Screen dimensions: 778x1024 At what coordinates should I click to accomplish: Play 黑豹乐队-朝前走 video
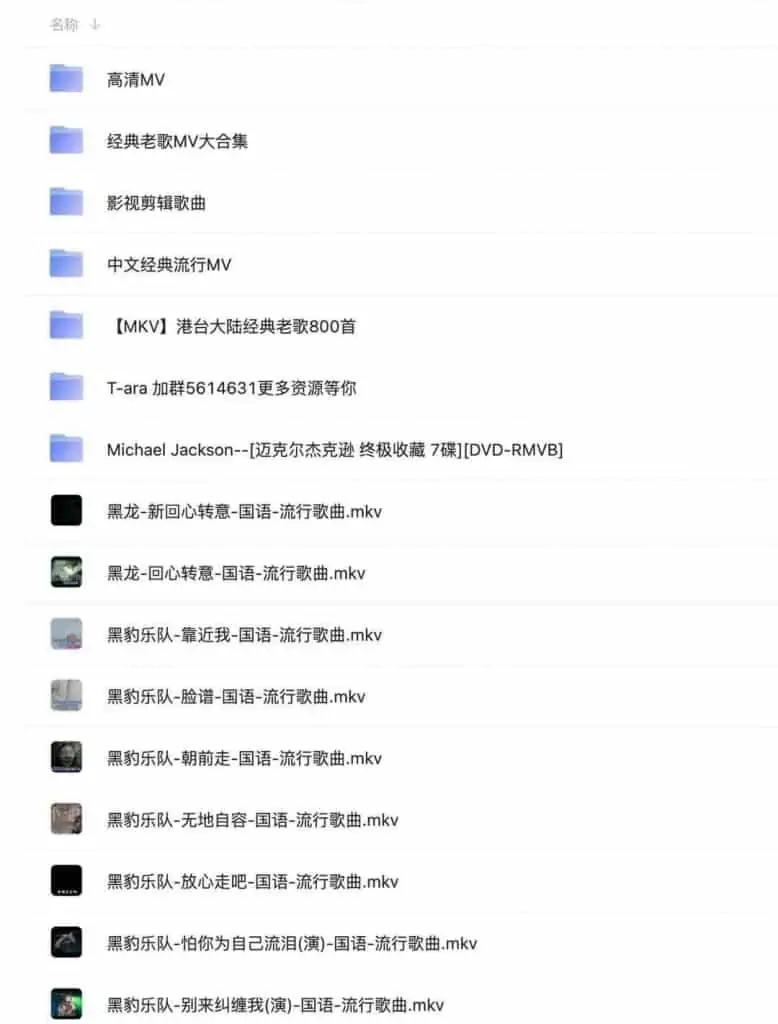coord(245,758)
